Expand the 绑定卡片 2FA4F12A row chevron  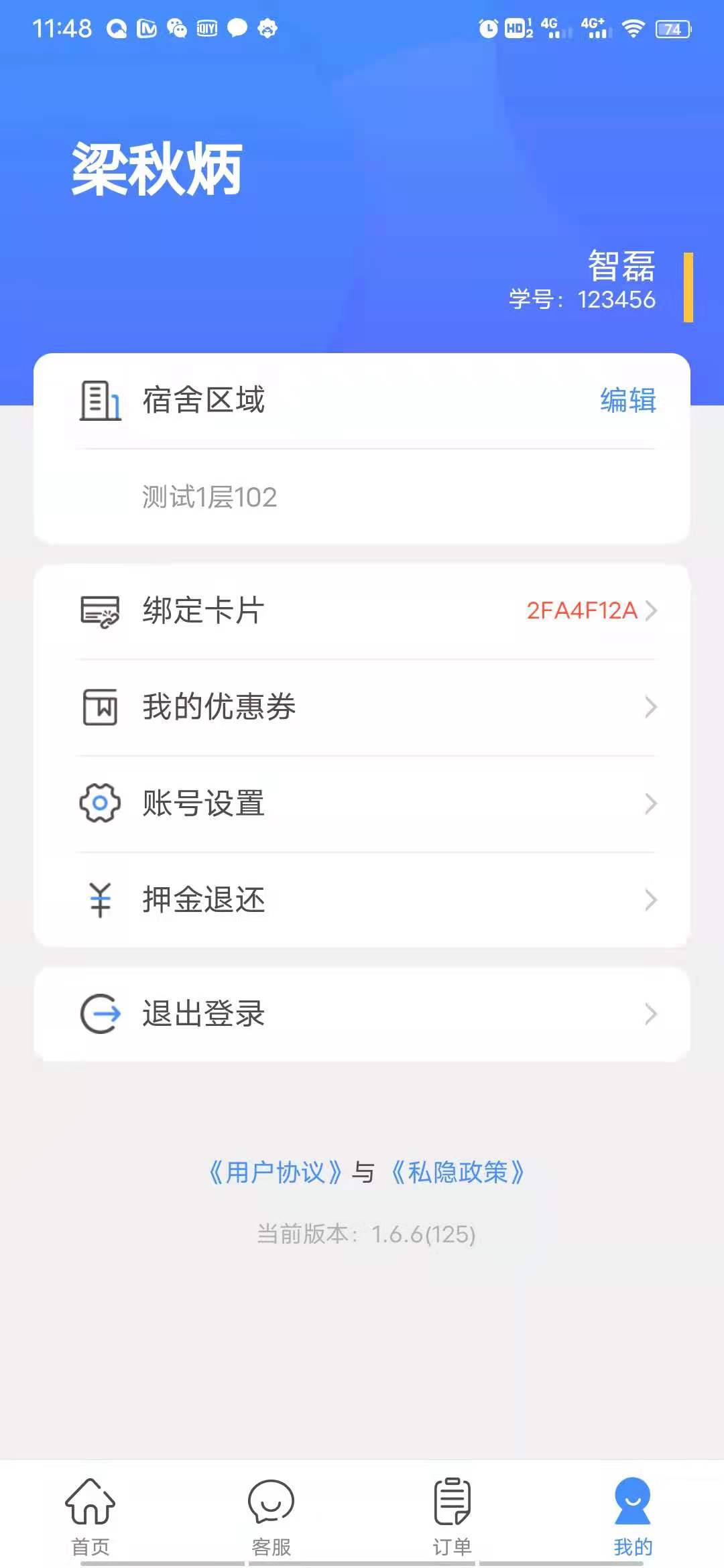651,610
